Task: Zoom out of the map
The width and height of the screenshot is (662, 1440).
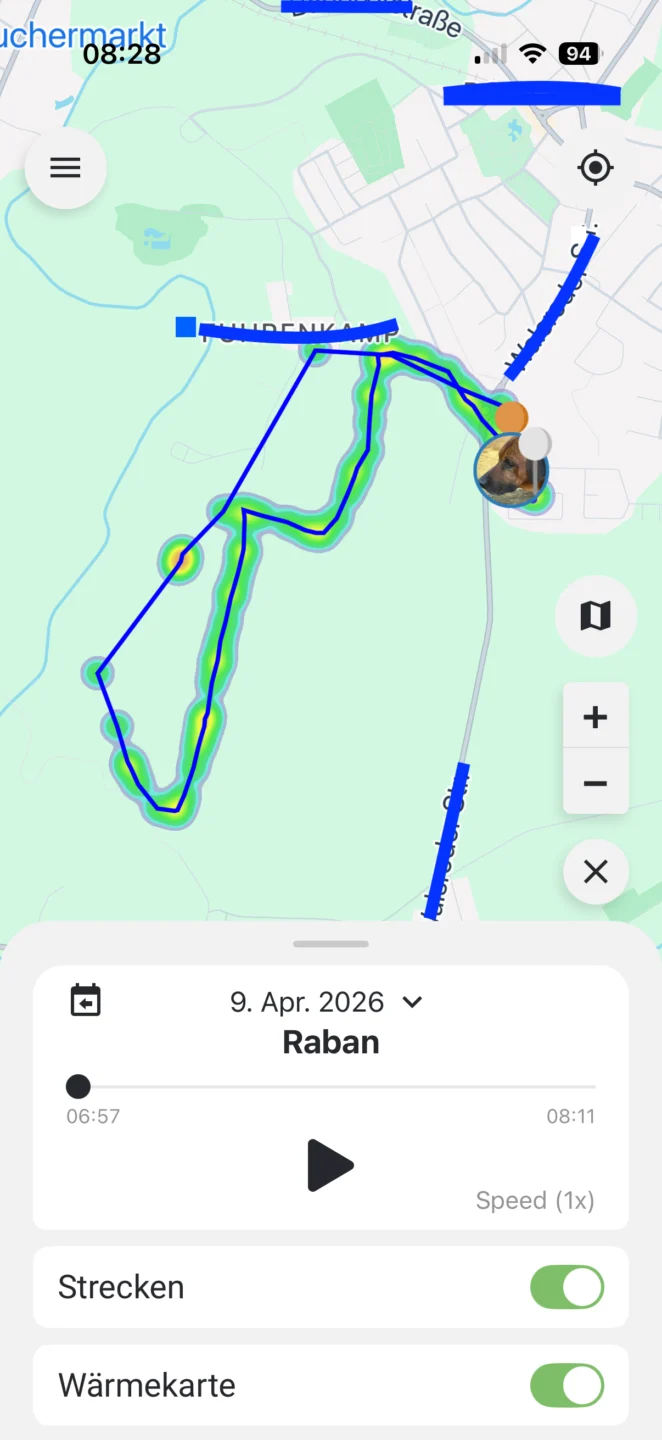Action: tap(595, 783)
